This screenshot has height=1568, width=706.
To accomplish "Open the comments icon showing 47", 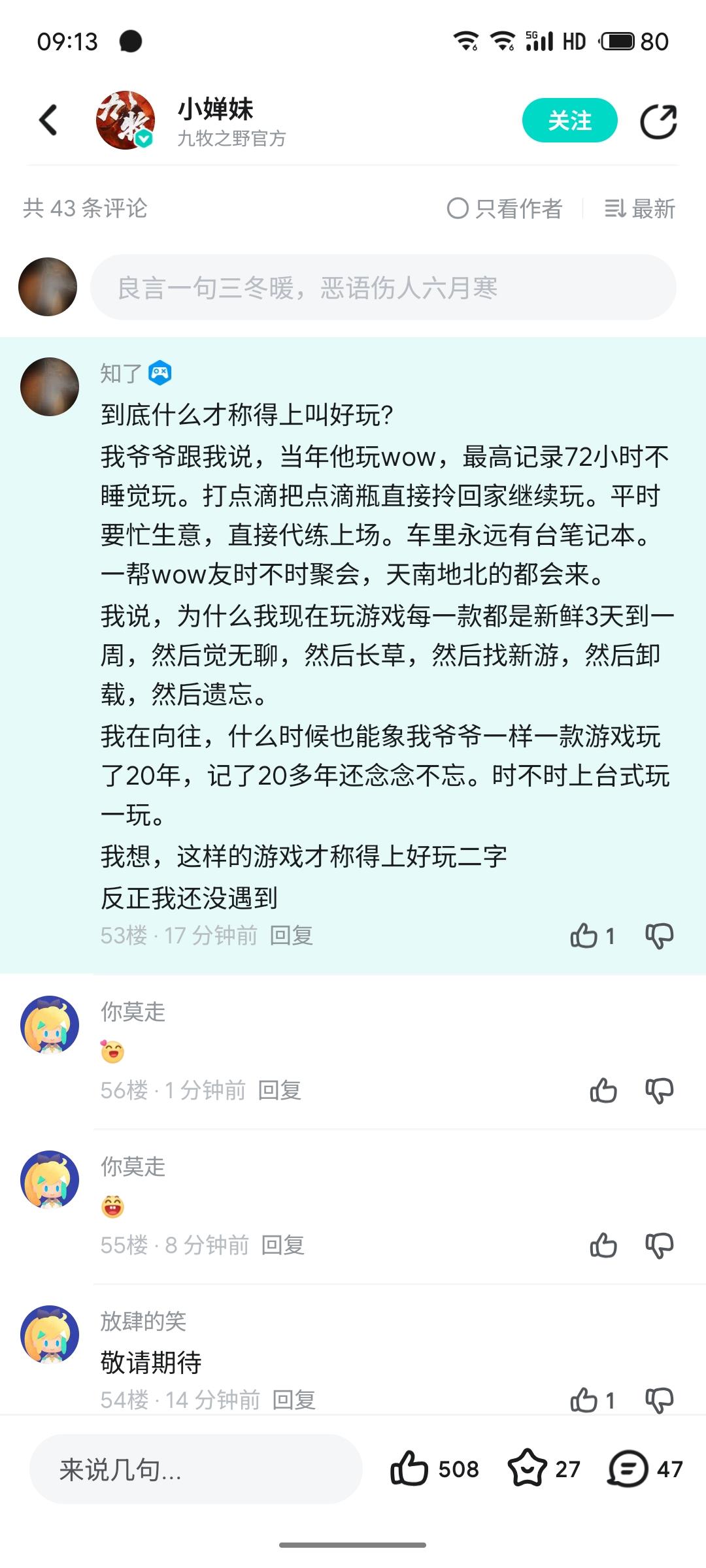I will pyautogui.click(x=629, y=1469).
